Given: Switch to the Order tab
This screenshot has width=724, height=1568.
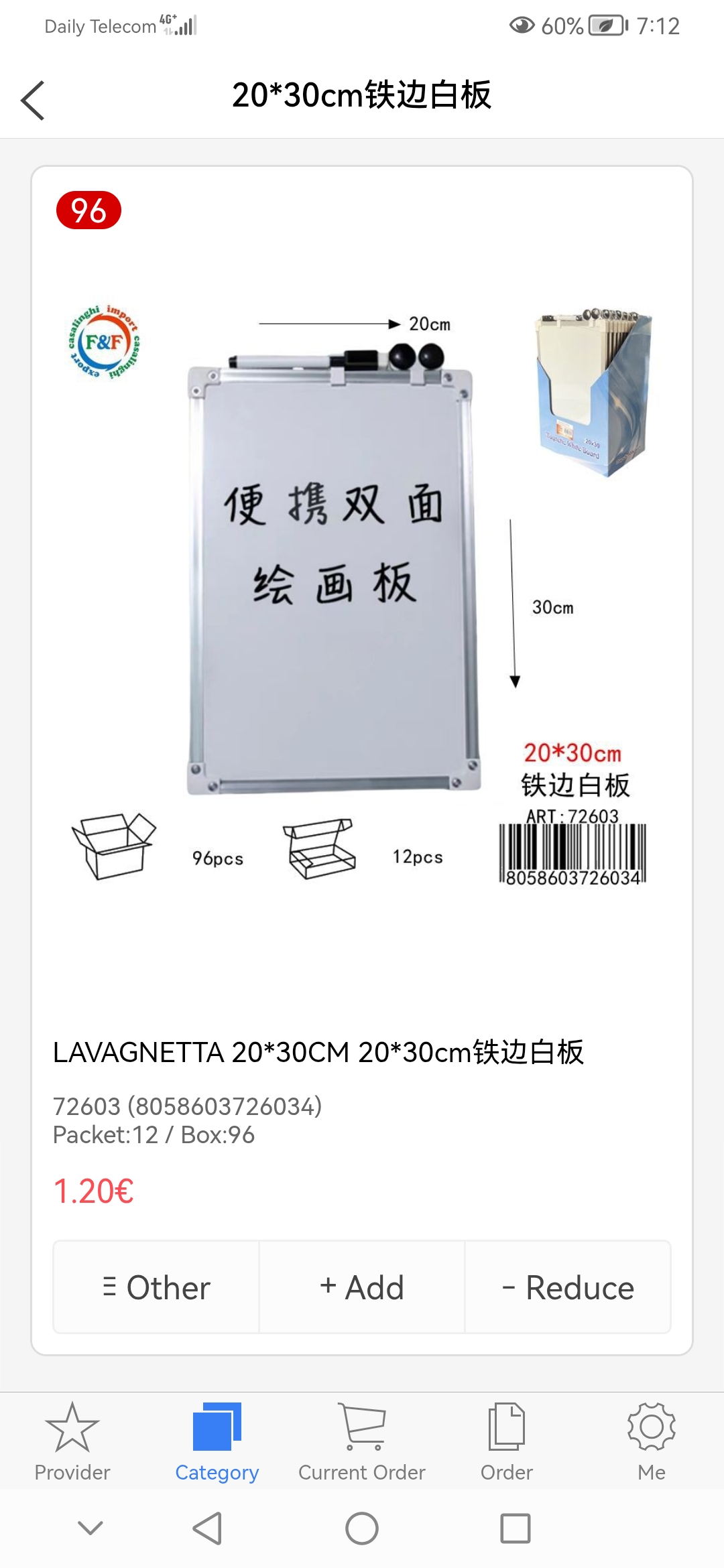Looking at the screenshot, I should point(507,1442).
